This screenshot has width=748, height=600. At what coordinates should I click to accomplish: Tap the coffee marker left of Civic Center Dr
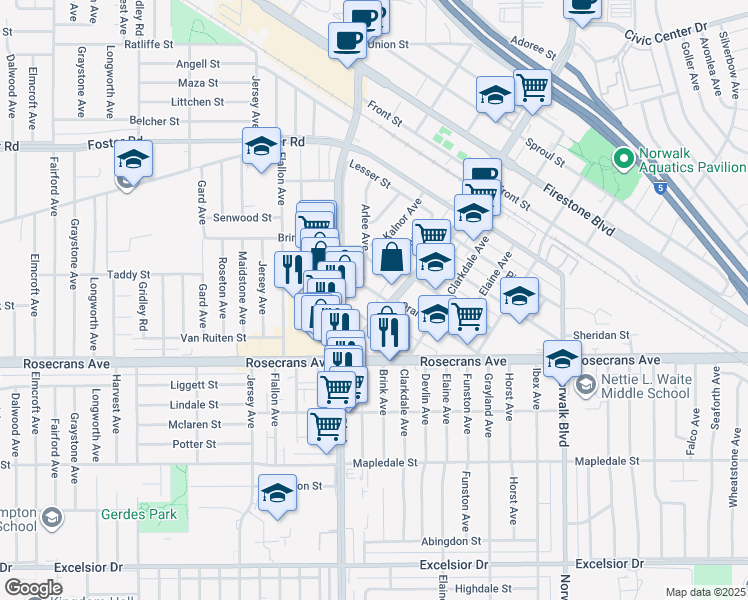pos(582,6)
